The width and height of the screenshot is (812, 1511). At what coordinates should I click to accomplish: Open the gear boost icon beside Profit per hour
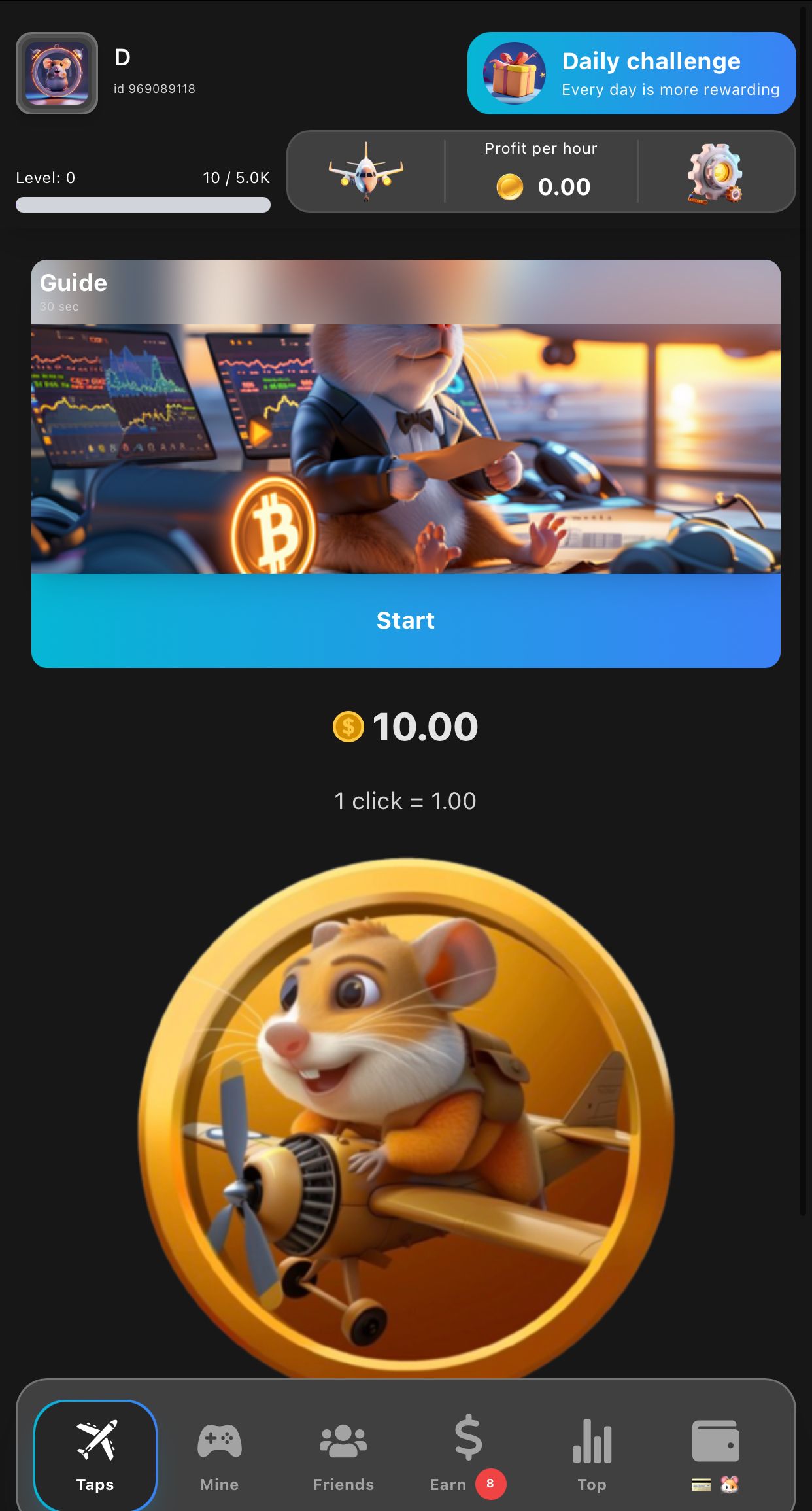click(x=717, y=172)
